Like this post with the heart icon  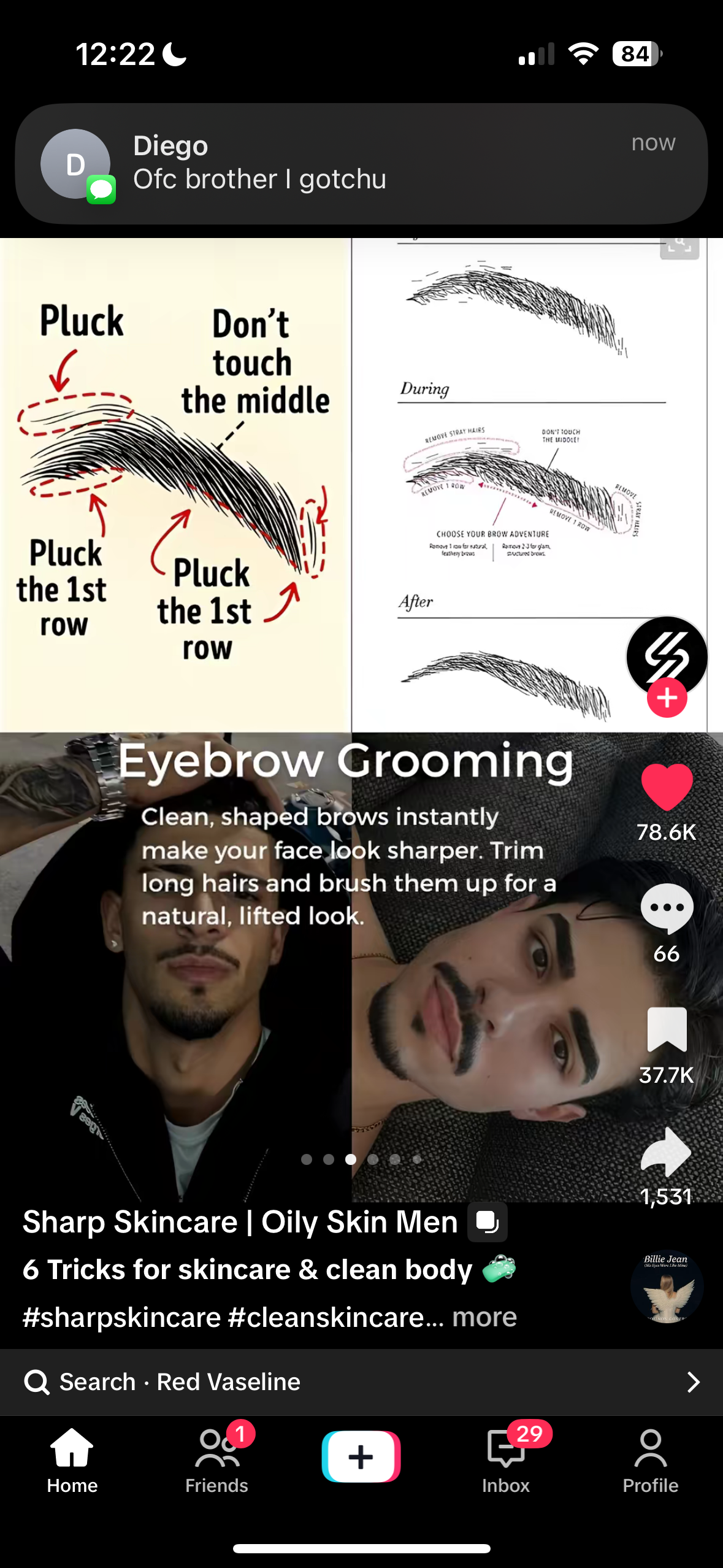pyautogui.click(x=667, y=788)
